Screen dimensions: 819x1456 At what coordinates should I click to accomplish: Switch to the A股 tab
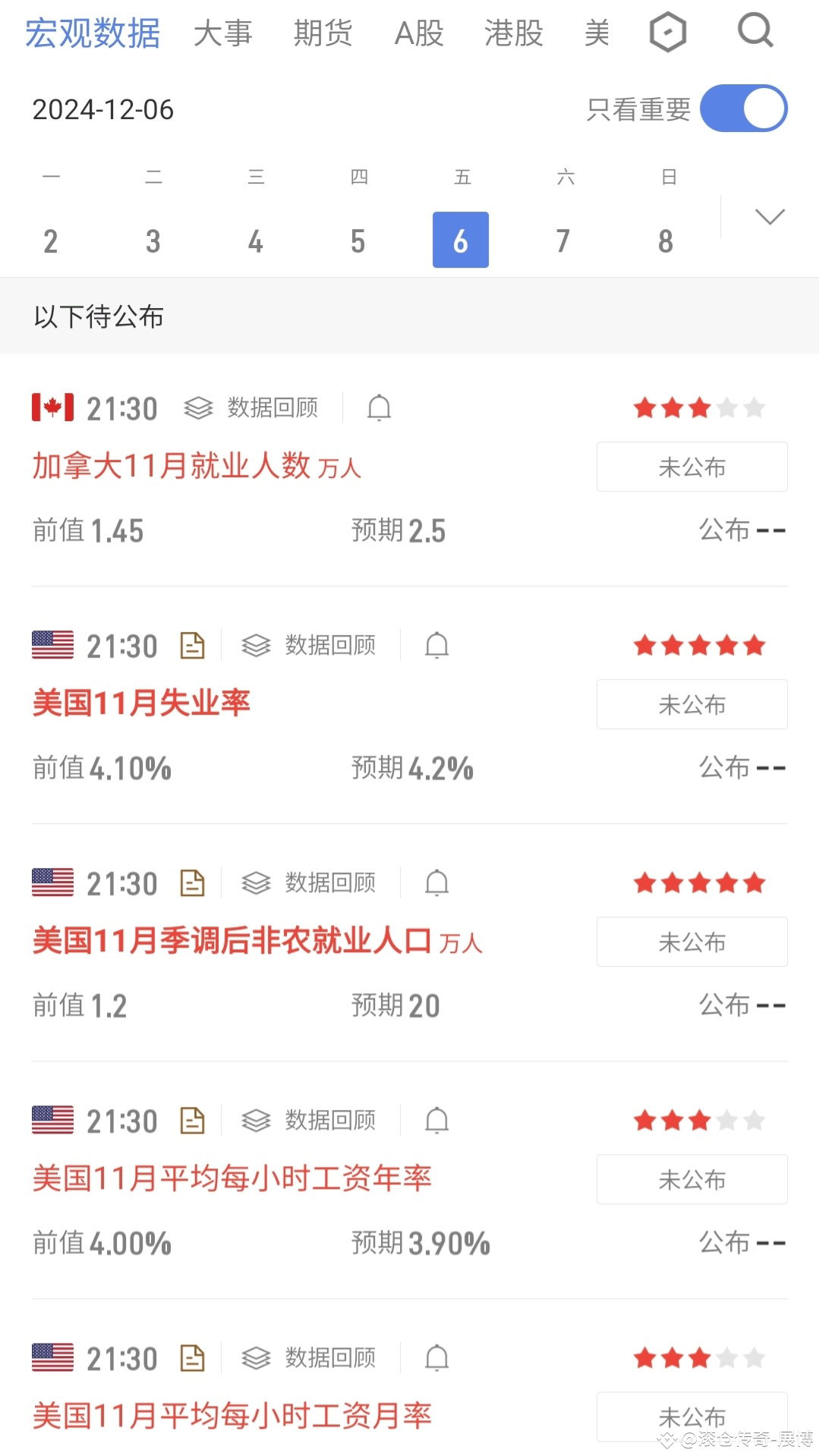click(419, 33)
